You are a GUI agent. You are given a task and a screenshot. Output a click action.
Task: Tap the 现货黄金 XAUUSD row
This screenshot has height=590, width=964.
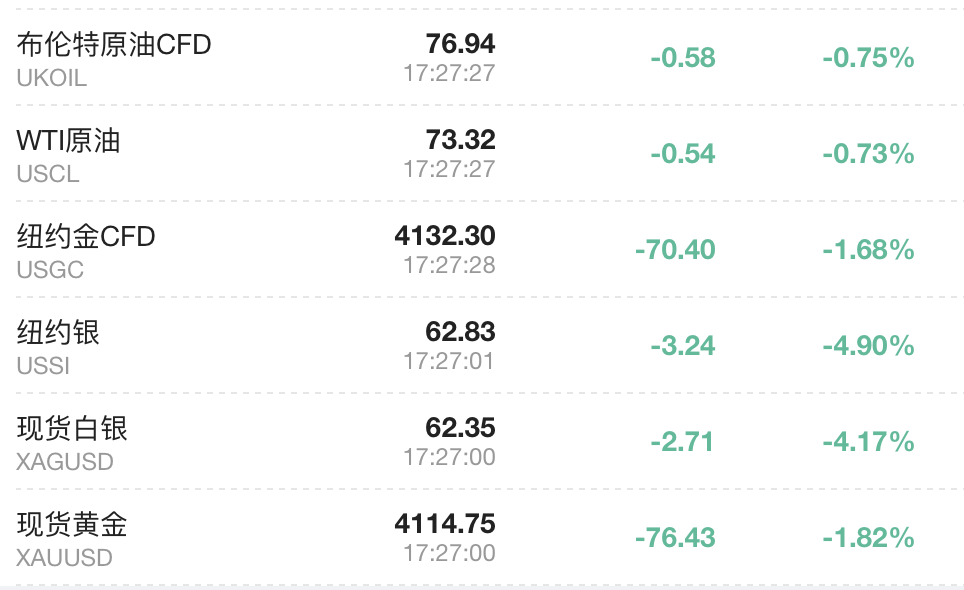(x=482, y=537)
